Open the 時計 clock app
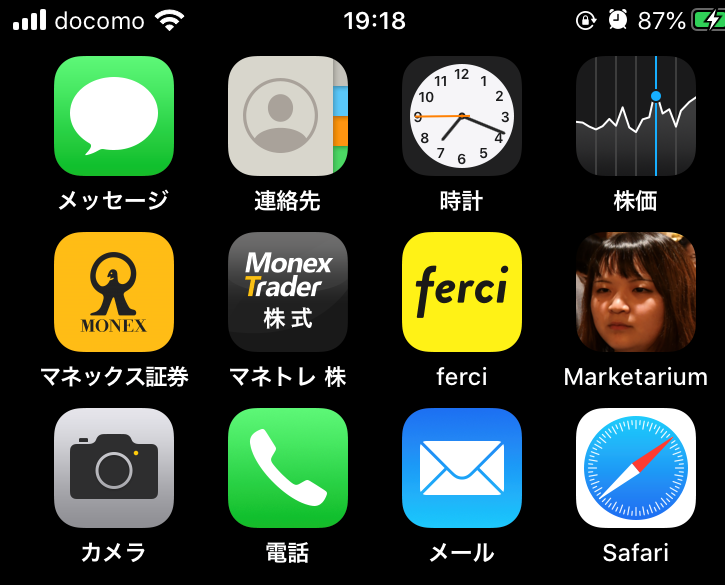Screen dimensions: 725x585 pos(462,116)
